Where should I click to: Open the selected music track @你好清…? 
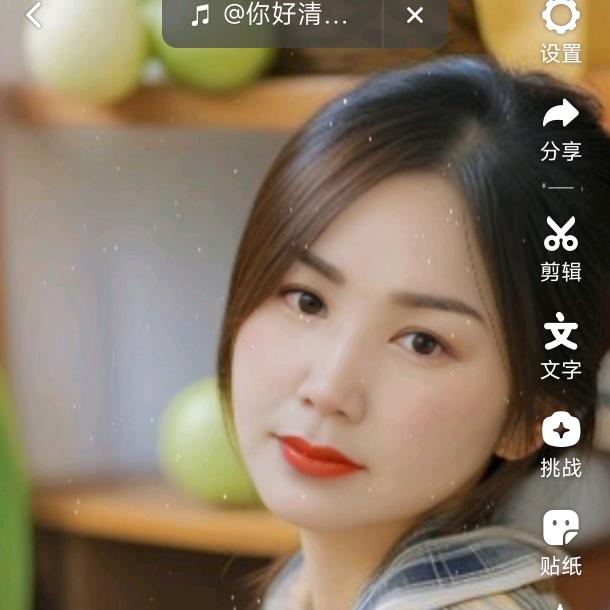(x=272, y=16)
